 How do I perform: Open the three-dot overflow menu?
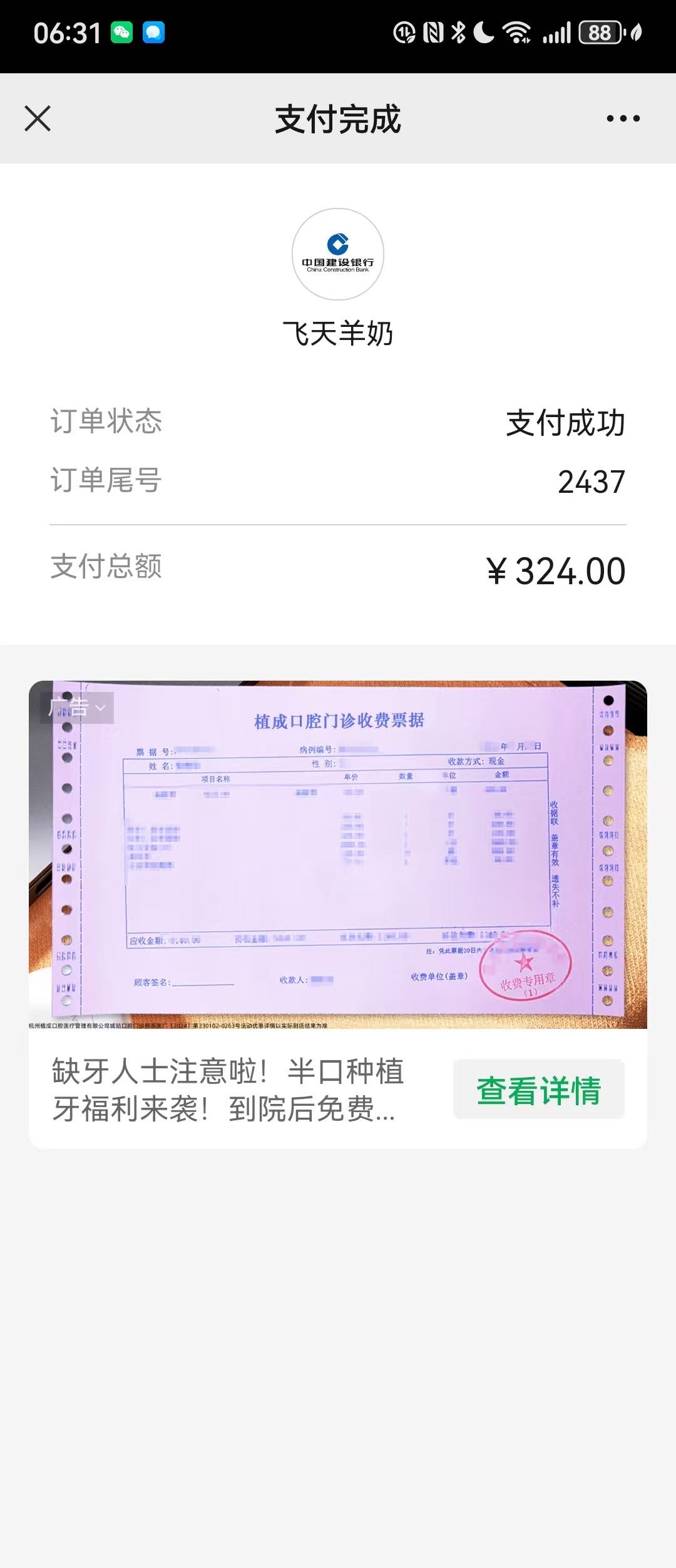point(623,118)
